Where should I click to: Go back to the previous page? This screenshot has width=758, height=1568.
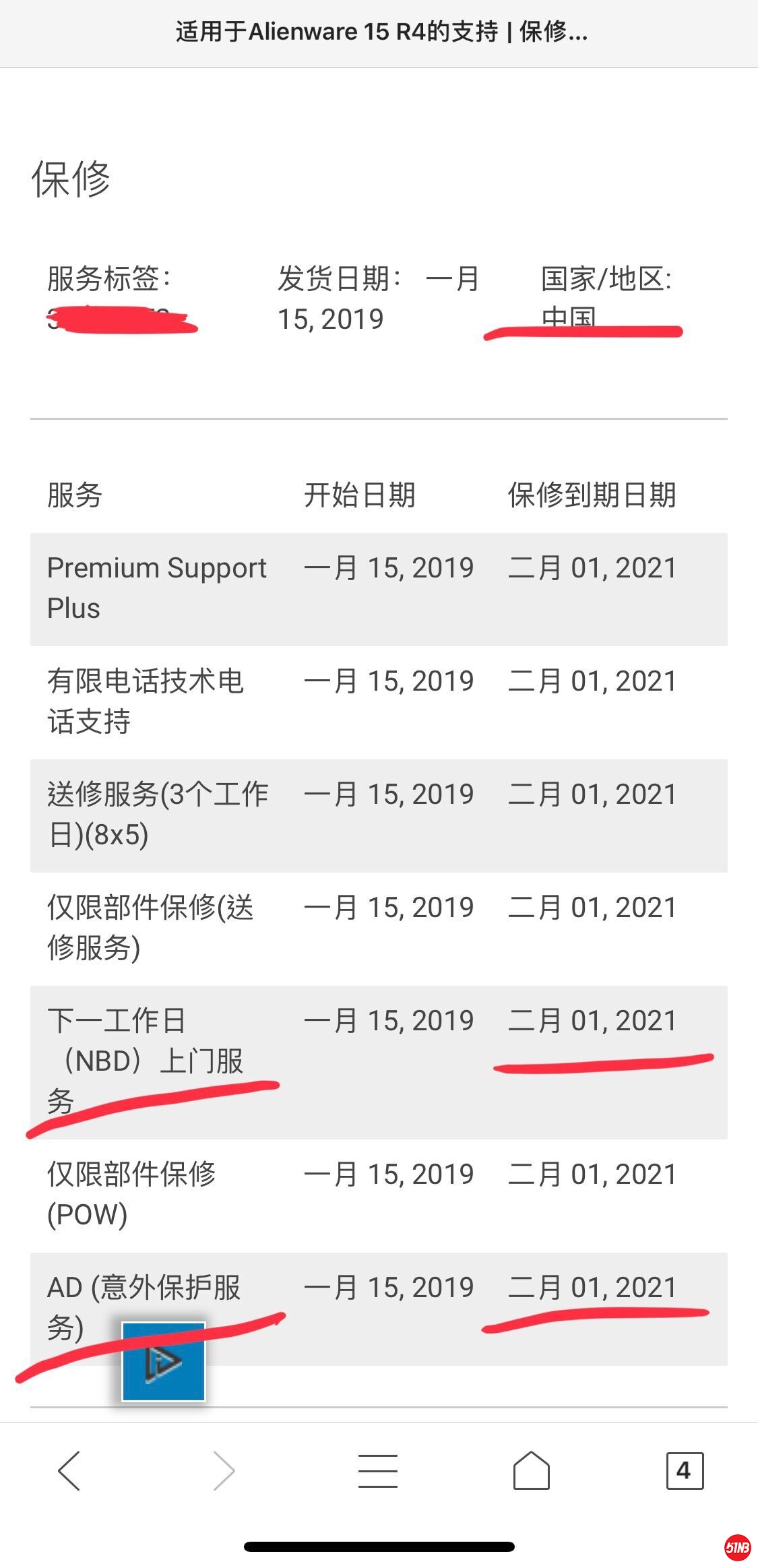(69, 1470)
